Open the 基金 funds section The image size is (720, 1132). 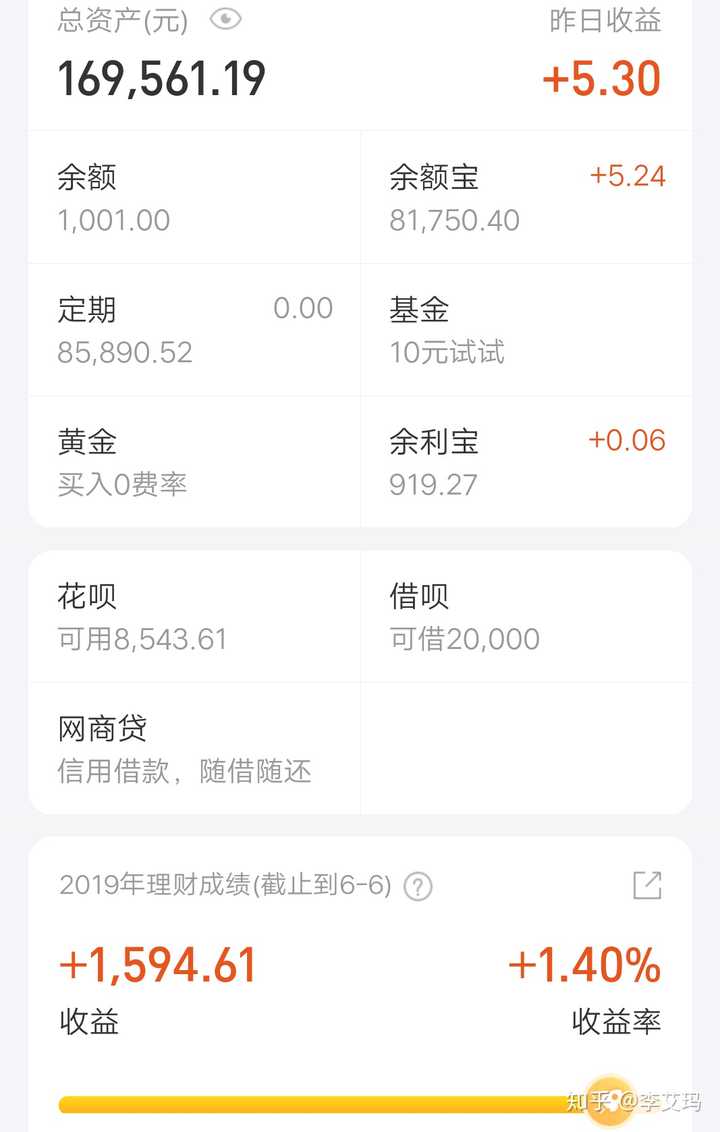[x=526, y=330]
